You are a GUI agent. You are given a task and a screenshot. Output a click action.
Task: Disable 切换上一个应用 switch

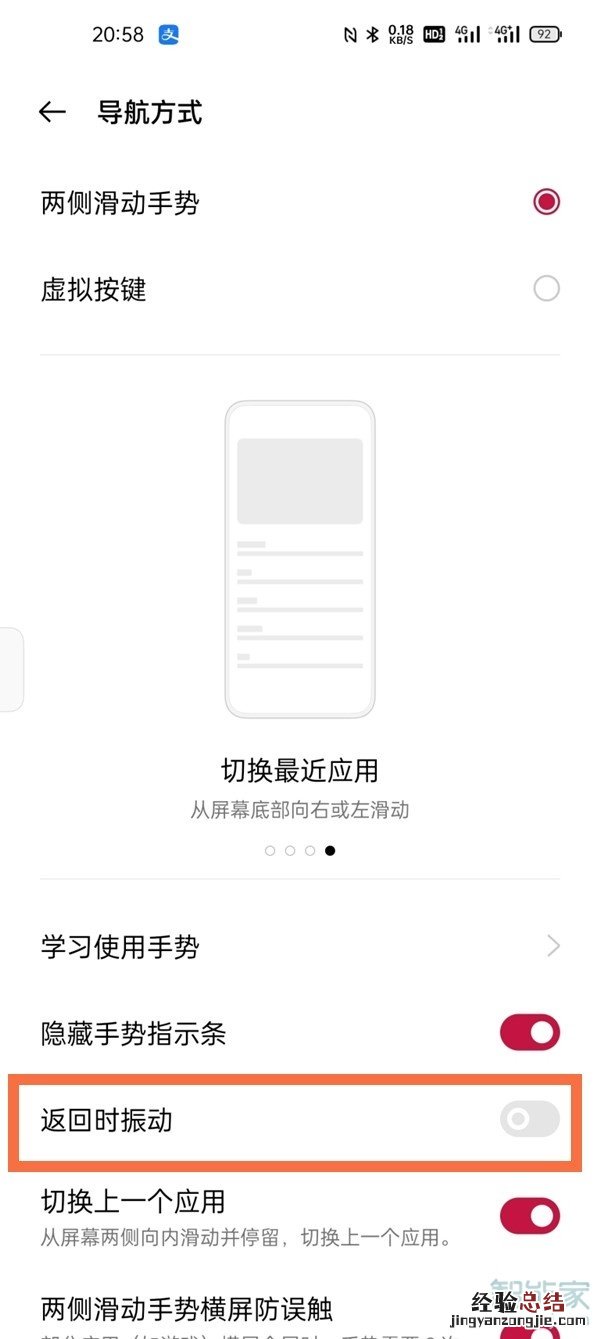tap(529, 1215)
